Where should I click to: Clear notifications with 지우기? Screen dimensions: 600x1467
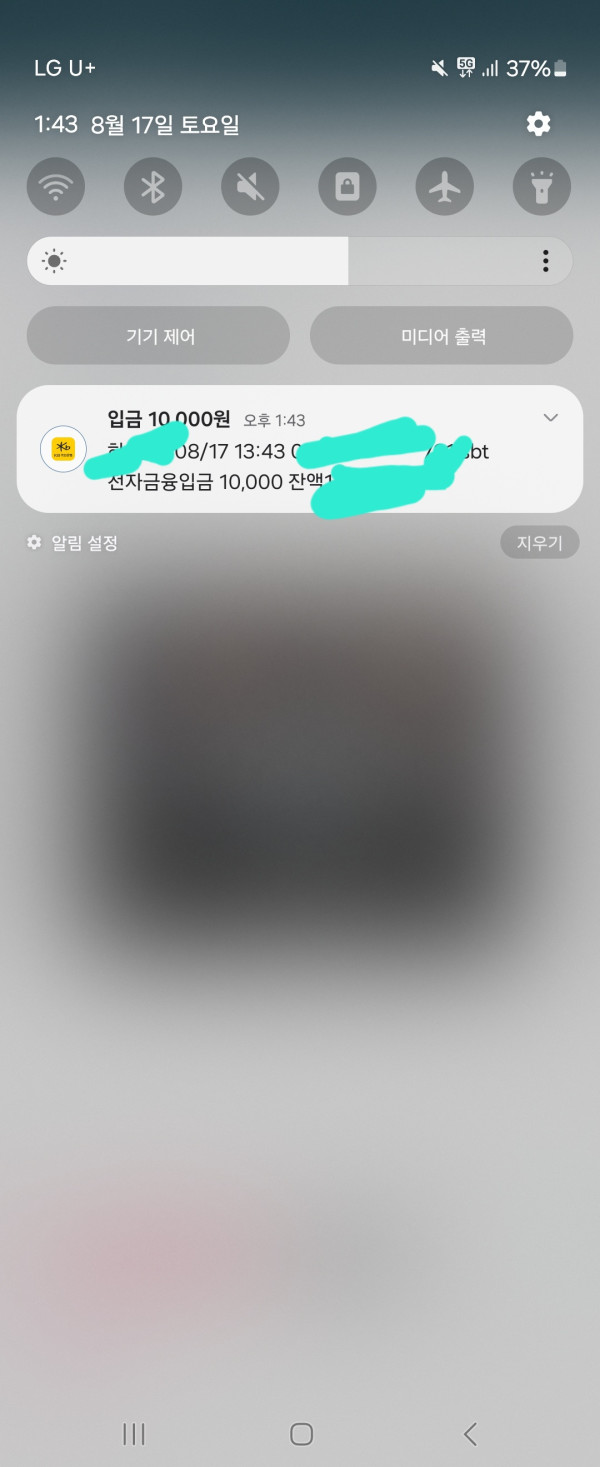[539, 543]
